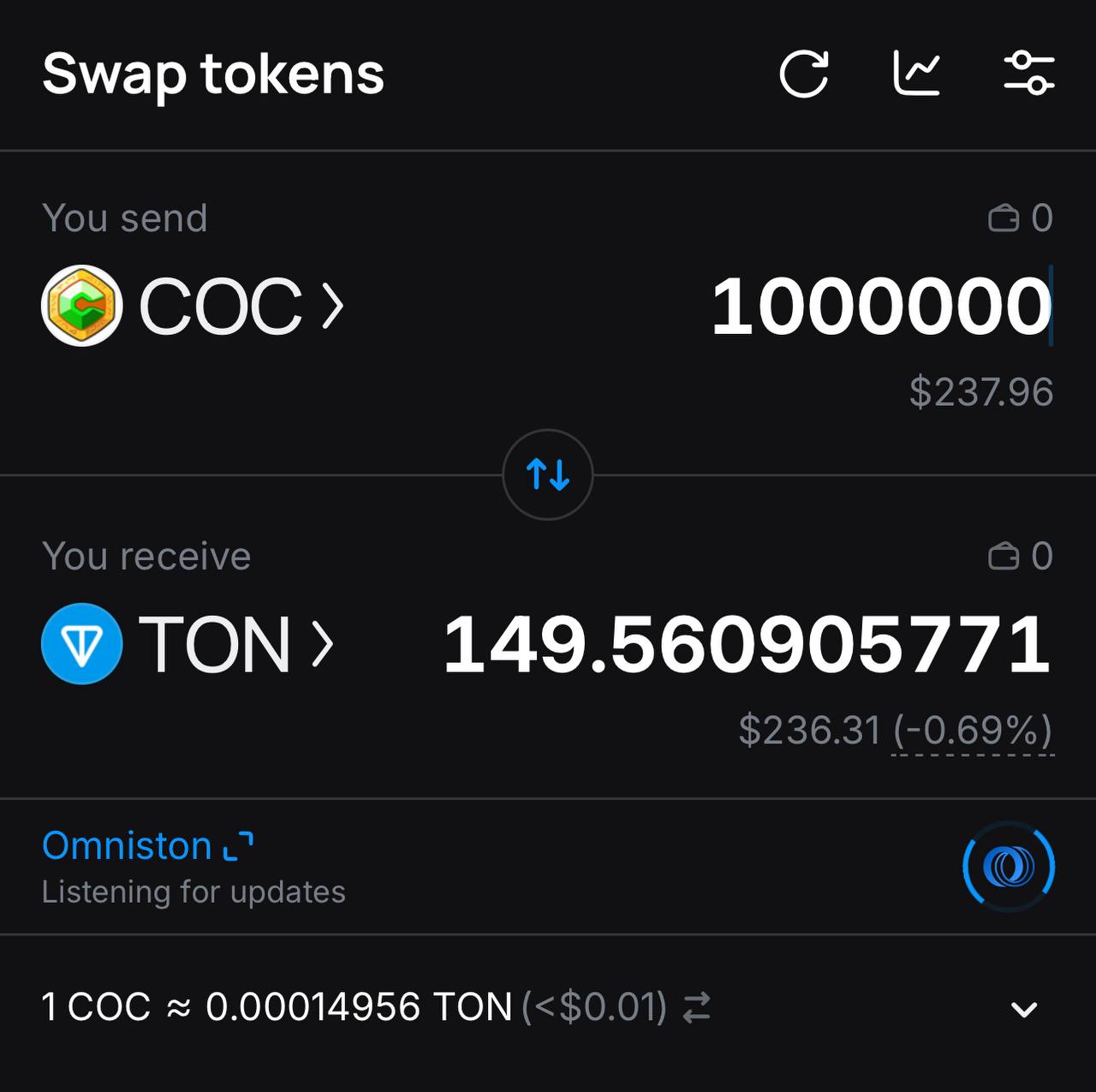Refresh the swap quote
Screen dimensions: 1096x1092
804,74
